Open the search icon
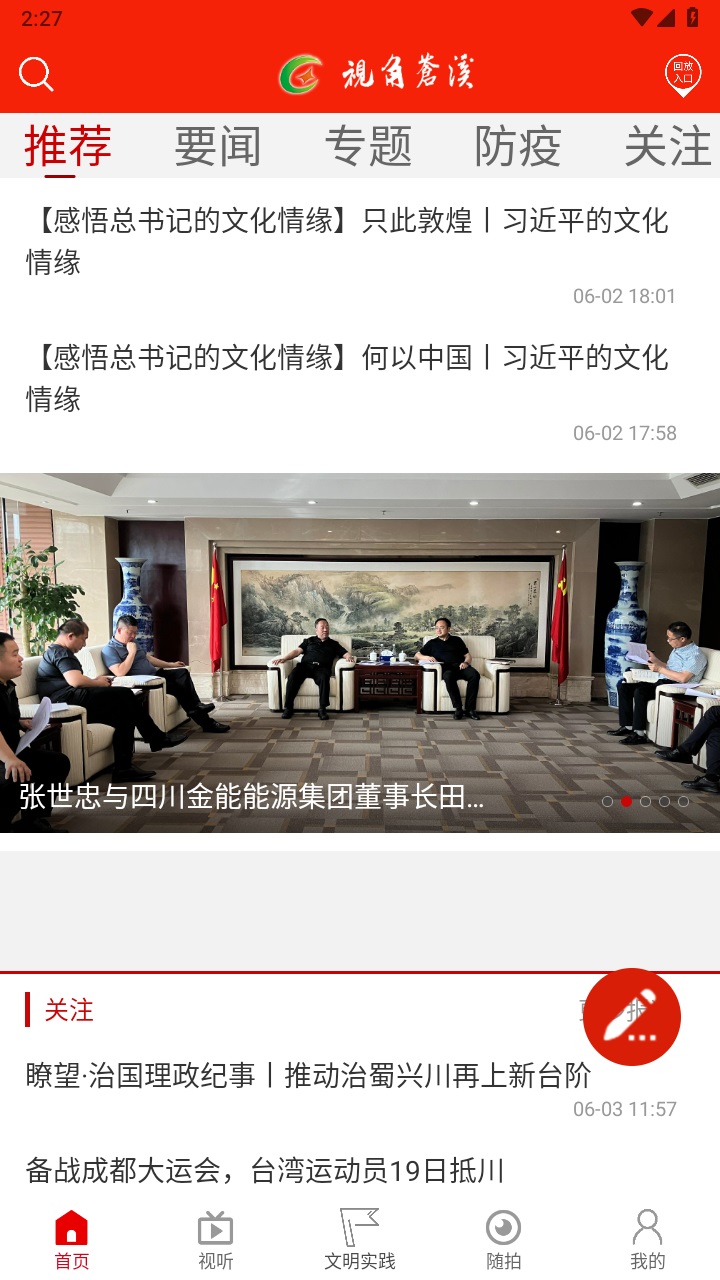This screenshot has height=1280, width=720. click(x=36, y=75)
